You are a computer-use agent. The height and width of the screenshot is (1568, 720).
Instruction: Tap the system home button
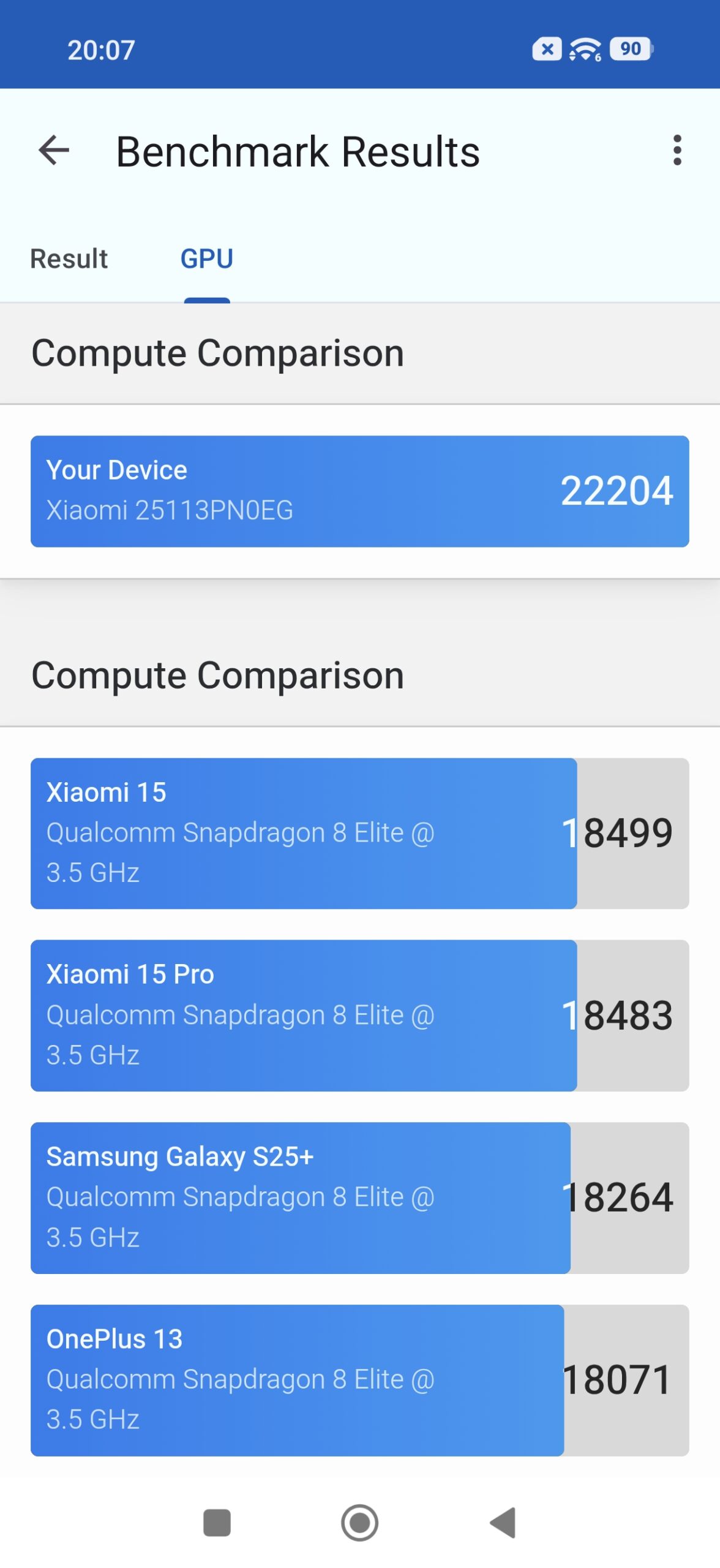[359, 1523]
